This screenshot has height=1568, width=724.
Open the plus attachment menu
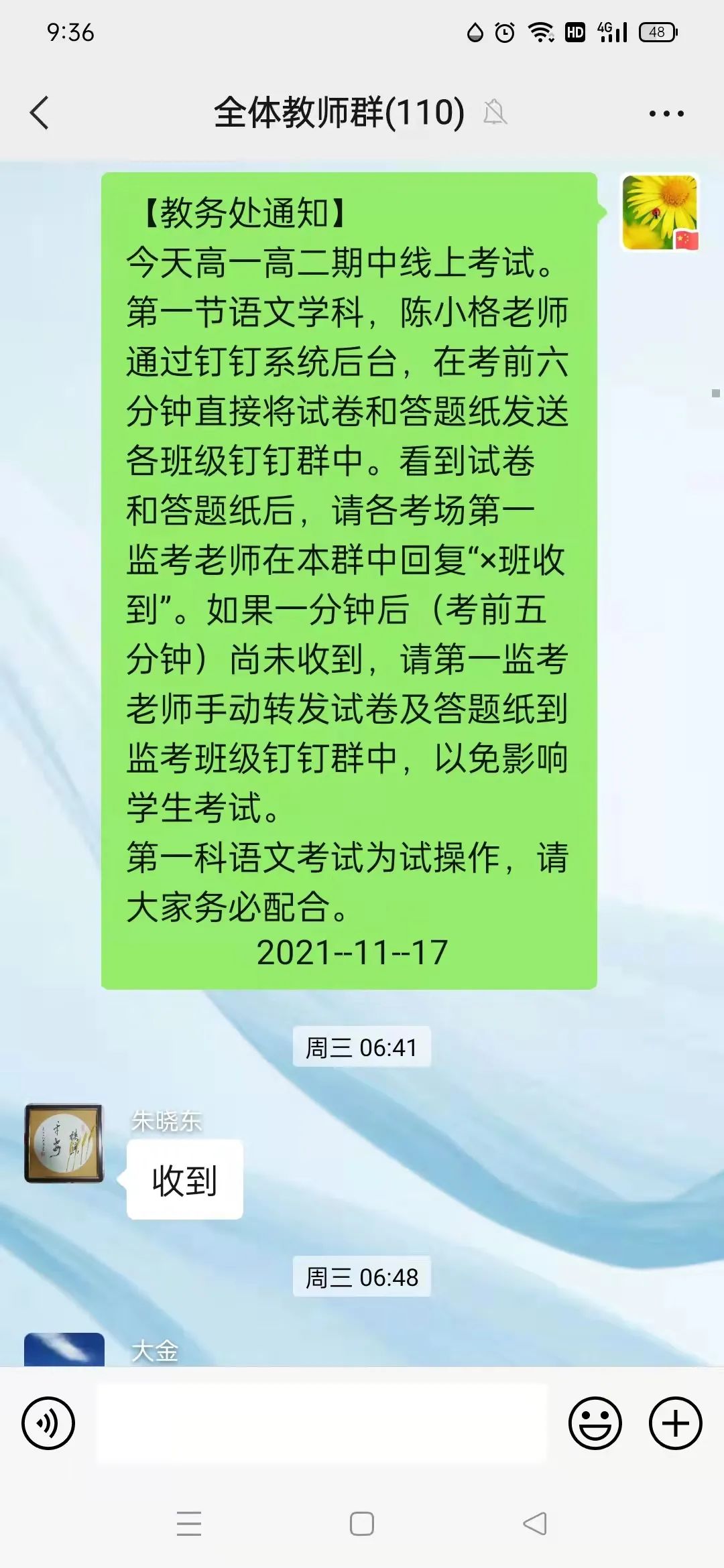(x=675, y=1423)
